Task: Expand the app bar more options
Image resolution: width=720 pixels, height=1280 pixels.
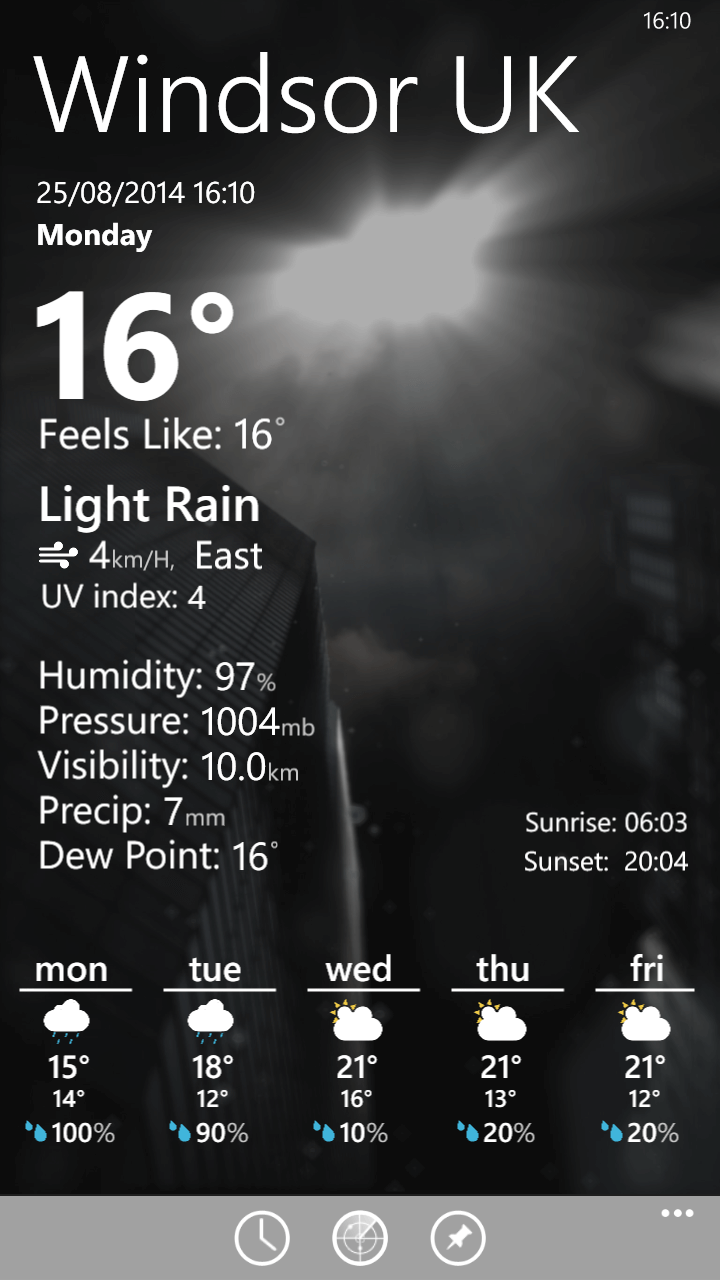Action: [677, 1214]
